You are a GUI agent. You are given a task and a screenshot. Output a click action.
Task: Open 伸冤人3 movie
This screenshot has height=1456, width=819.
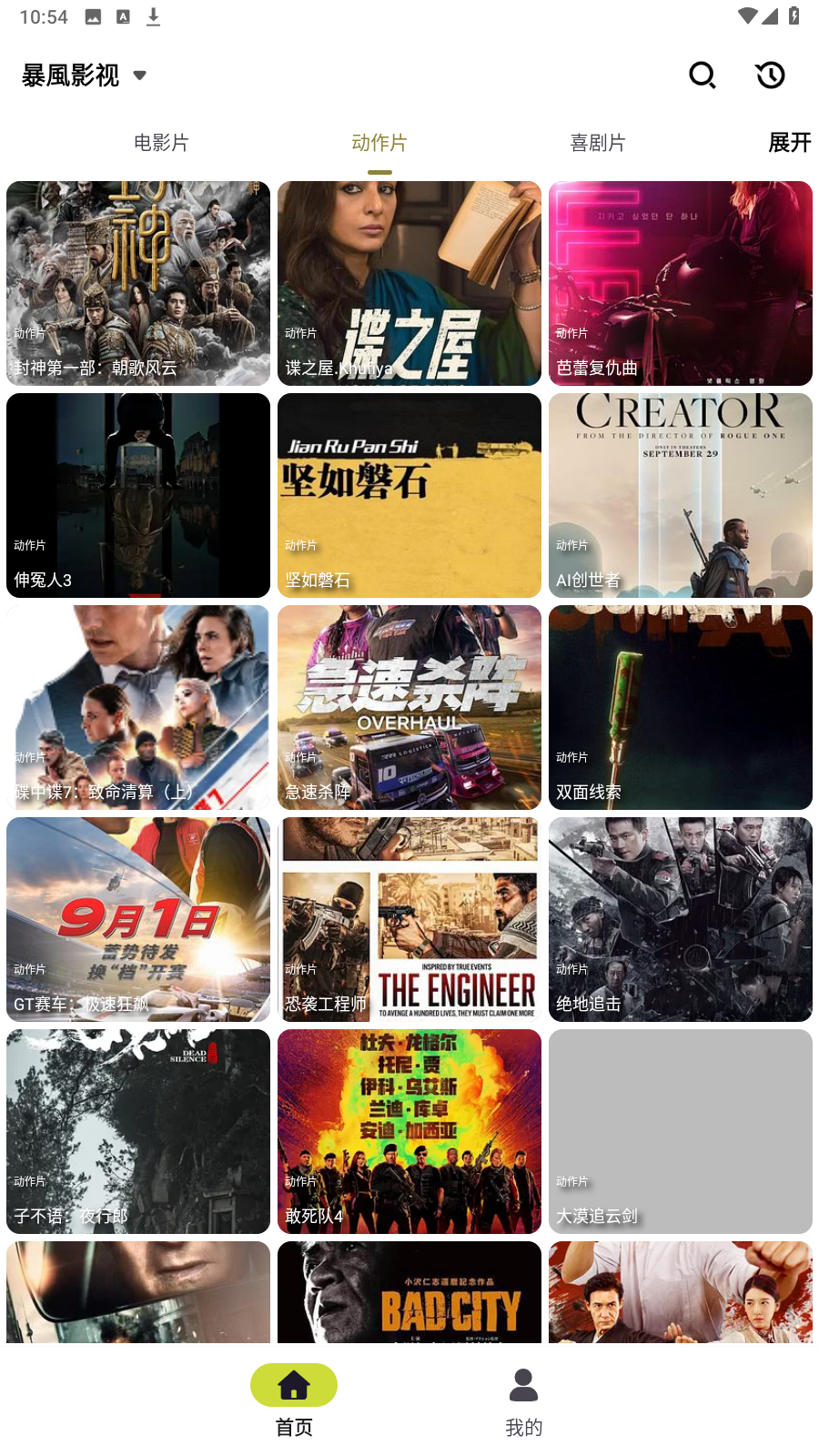click(x=138, y=495)
